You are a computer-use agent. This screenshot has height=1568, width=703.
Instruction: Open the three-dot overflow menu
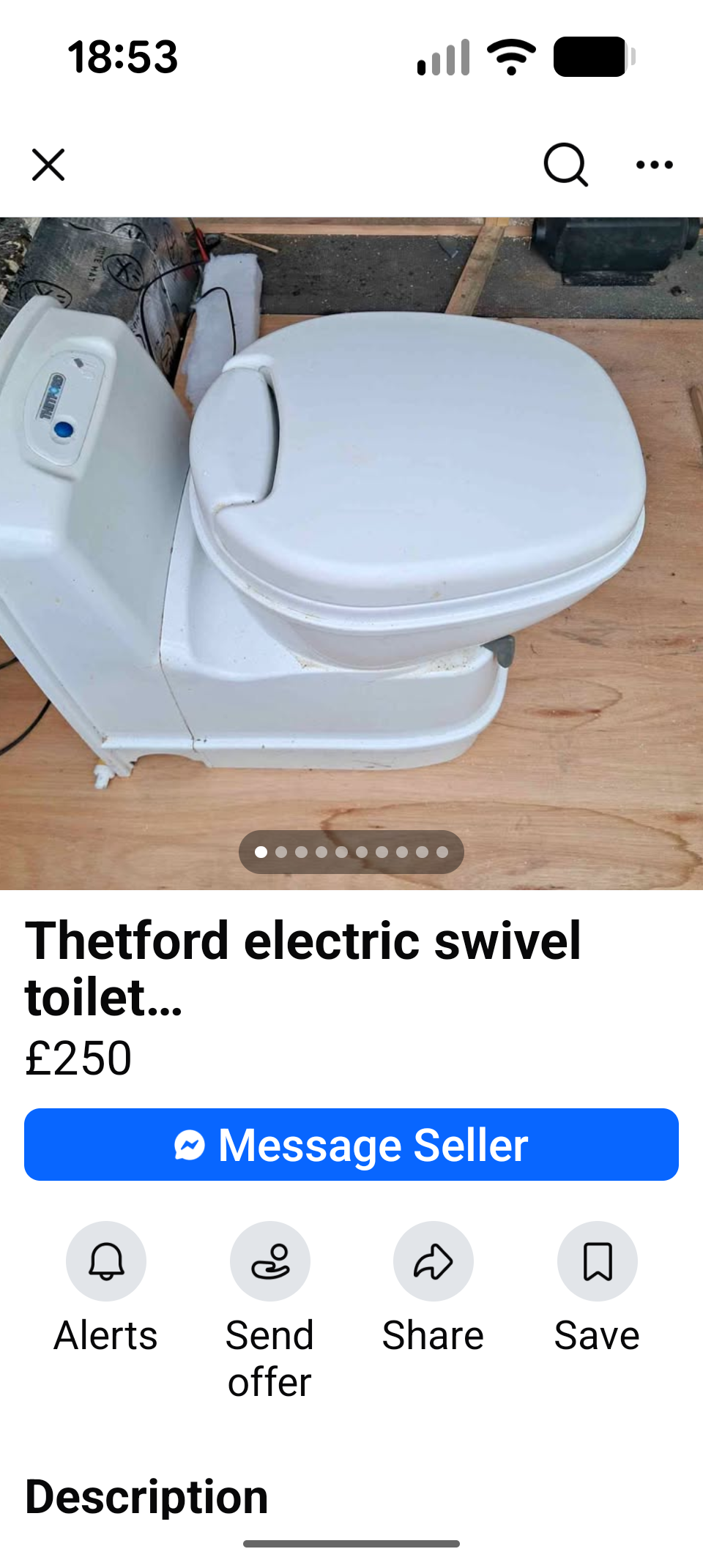tap(654, 165)
